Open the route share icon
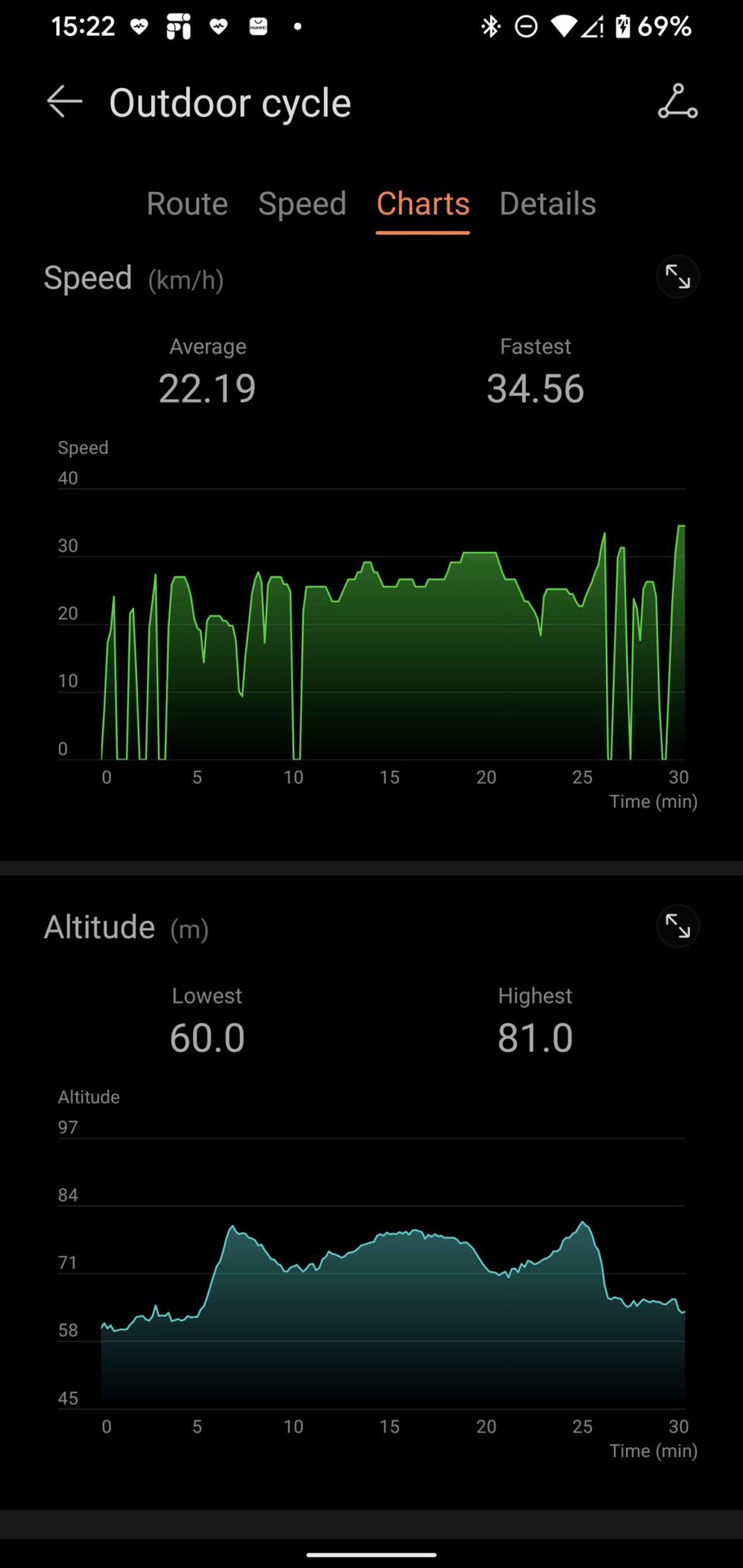The image size is (743, 1568). pyautogui.click(x=678, y=102)
